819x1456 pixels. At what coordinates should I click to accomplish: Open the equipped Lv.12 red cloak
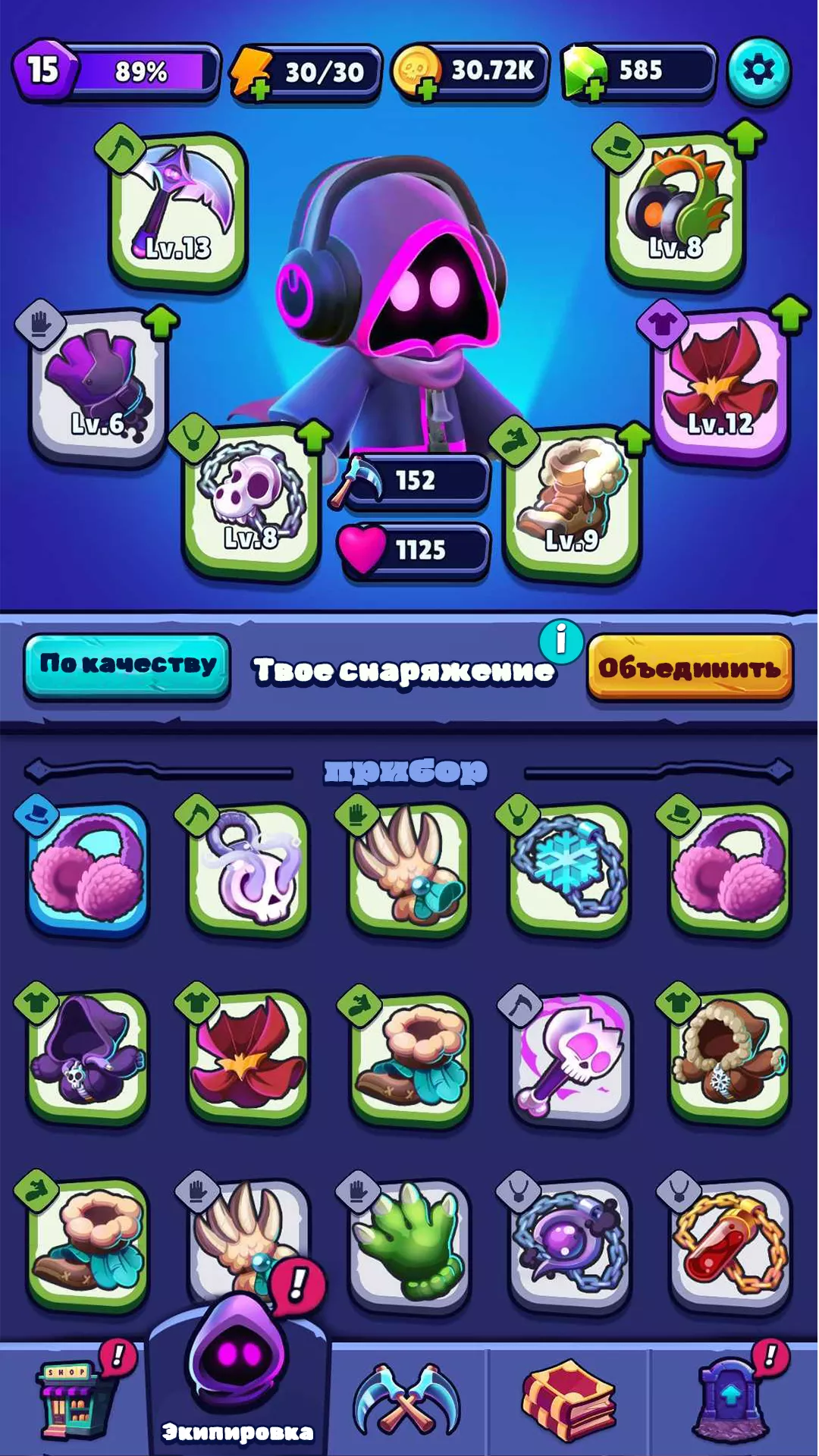(x=721, y=385)
